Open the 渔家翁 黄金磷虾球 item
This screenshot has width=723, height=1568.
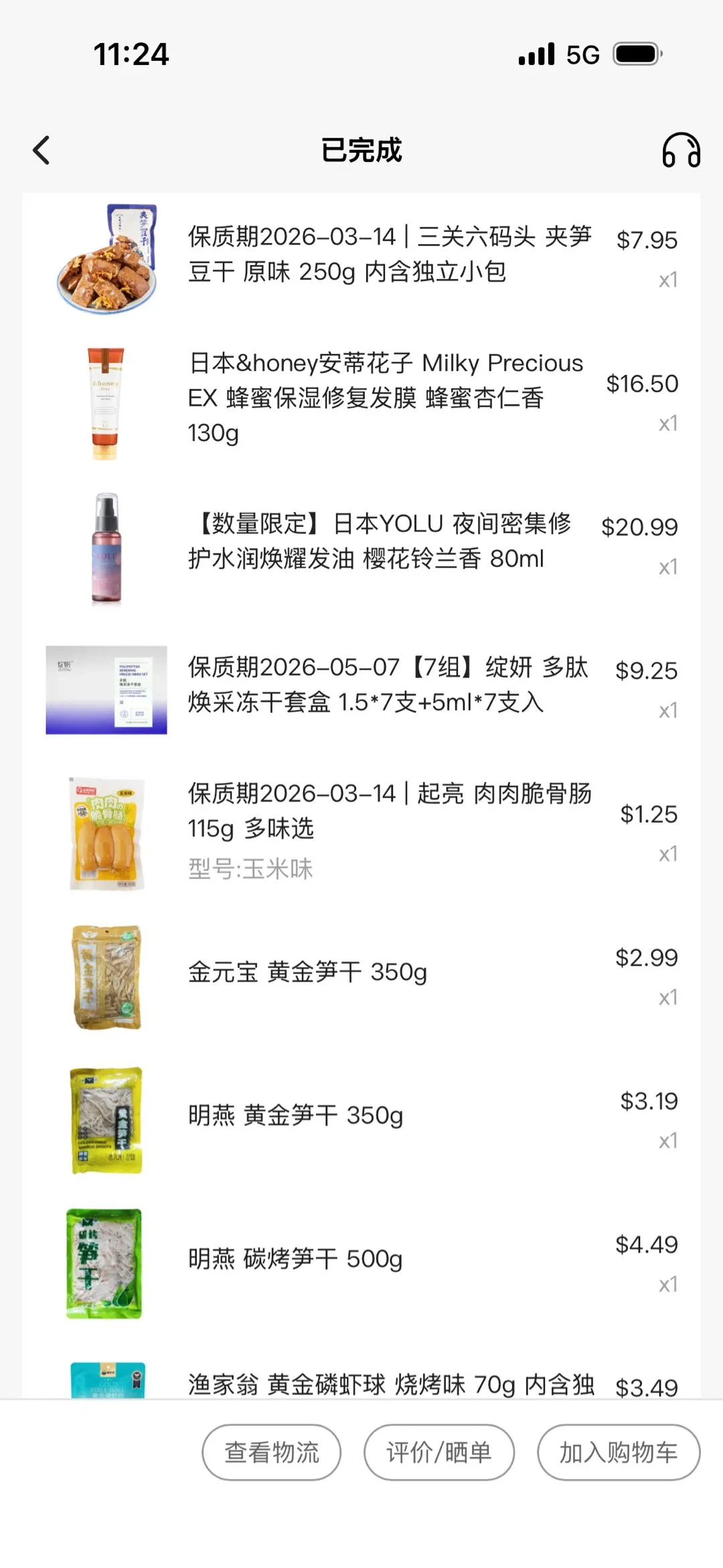pyautogui.click(x=390, y=1383)
